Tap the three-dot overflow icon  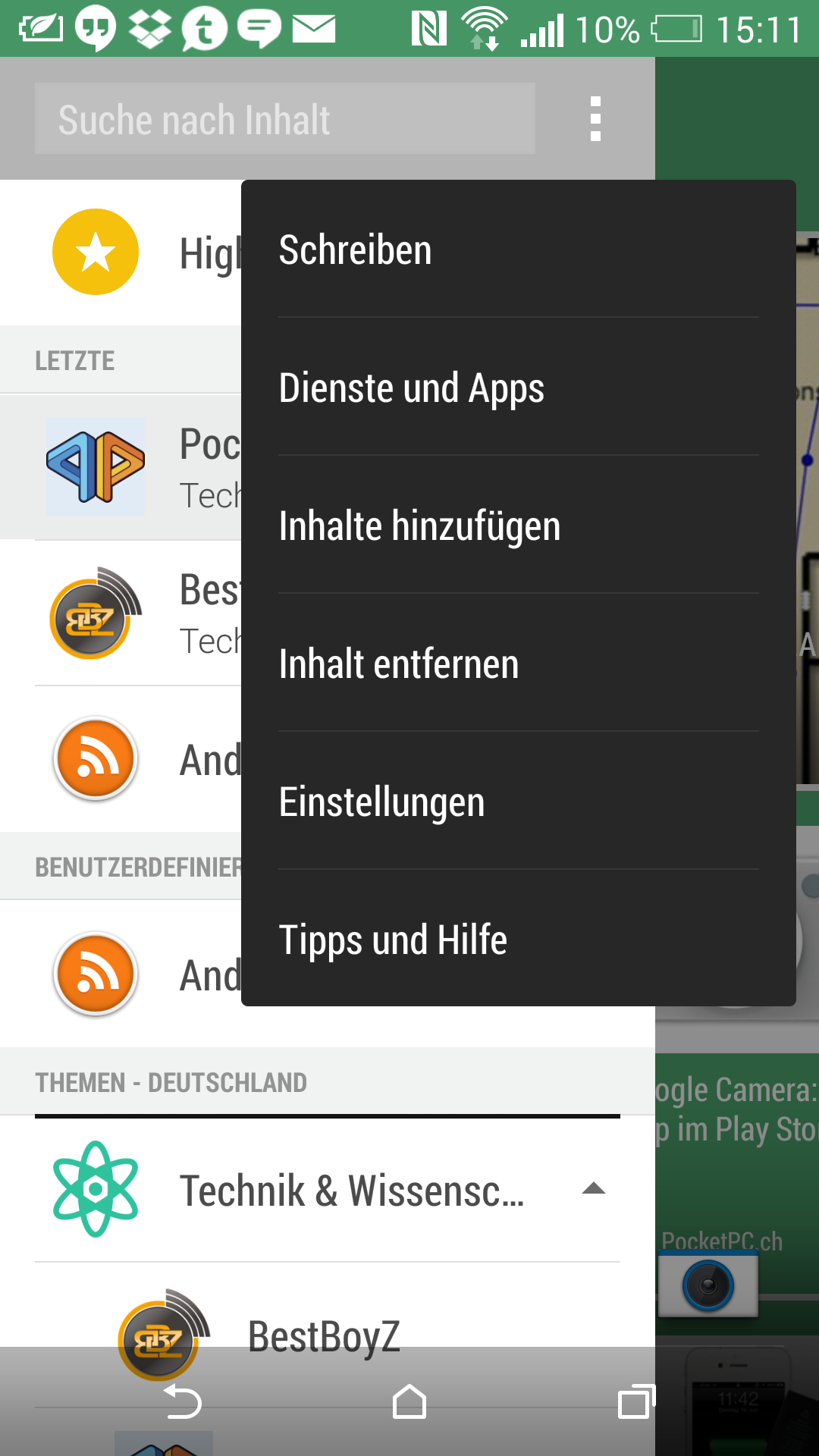click(595, 119)
